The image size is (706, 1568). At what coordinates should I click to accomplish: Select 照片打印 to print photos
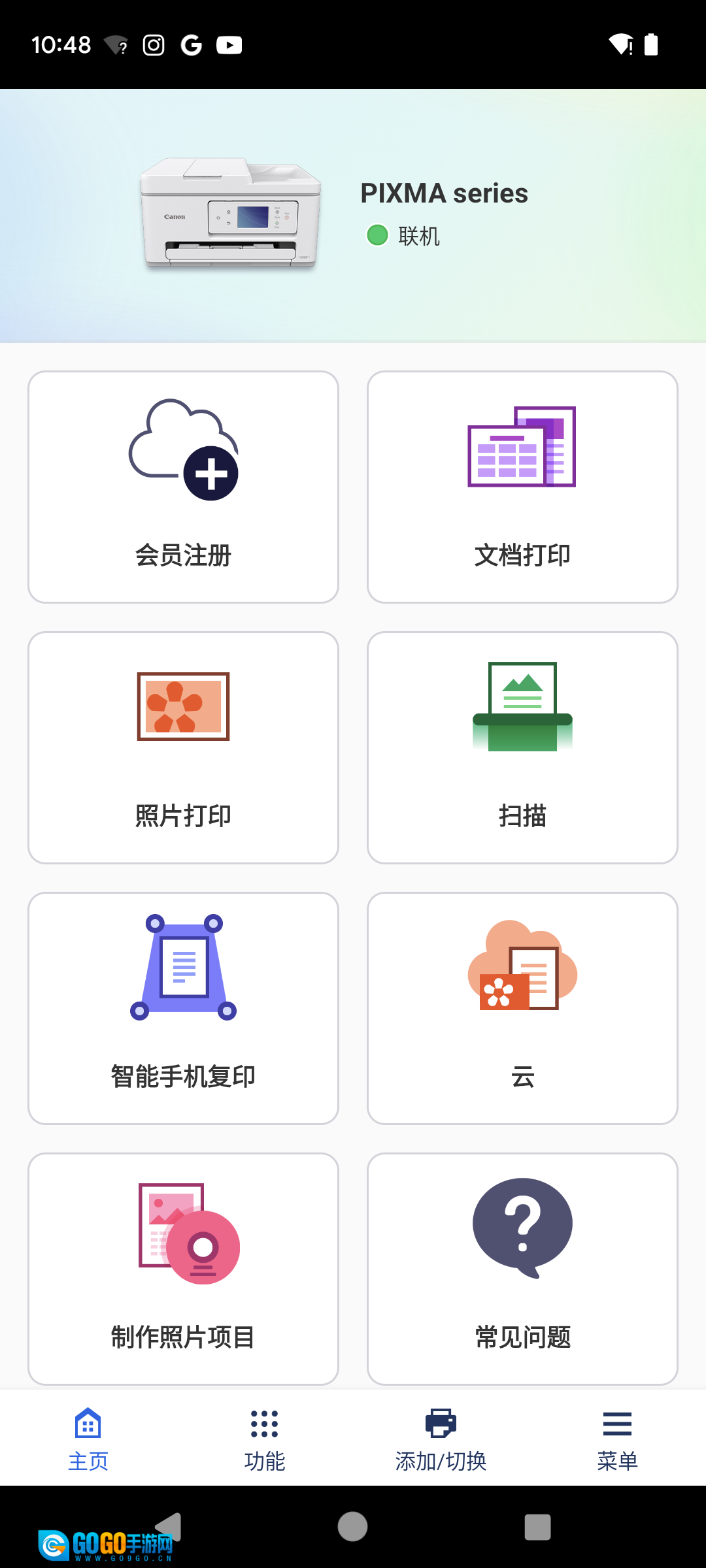click(x=183, y=747)
